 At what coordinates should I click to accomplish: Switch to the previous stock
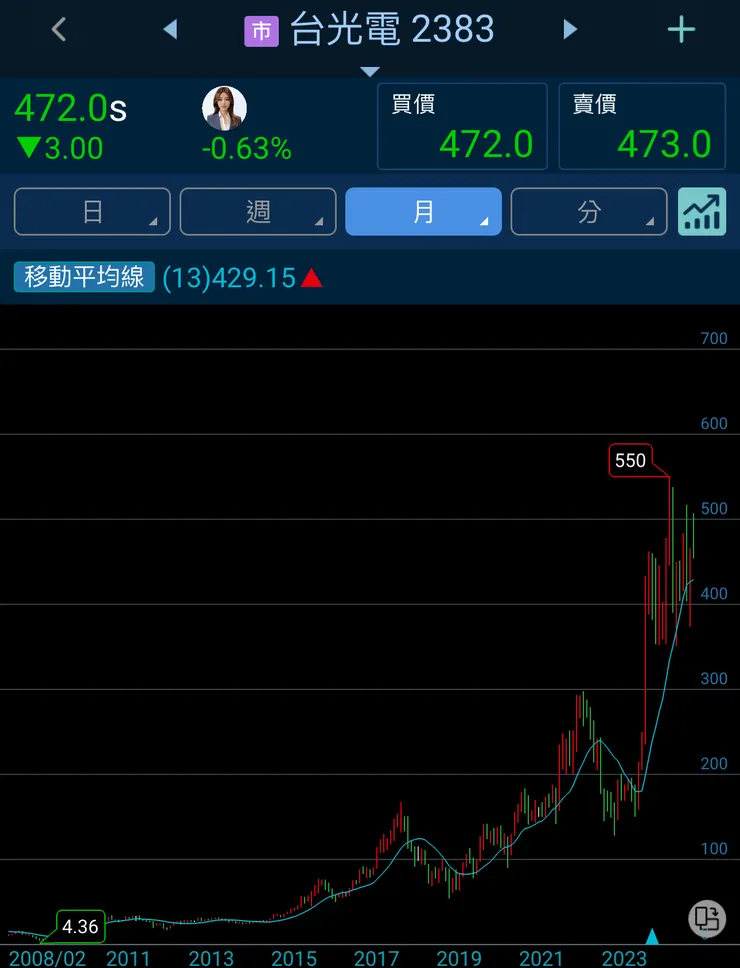170,30
